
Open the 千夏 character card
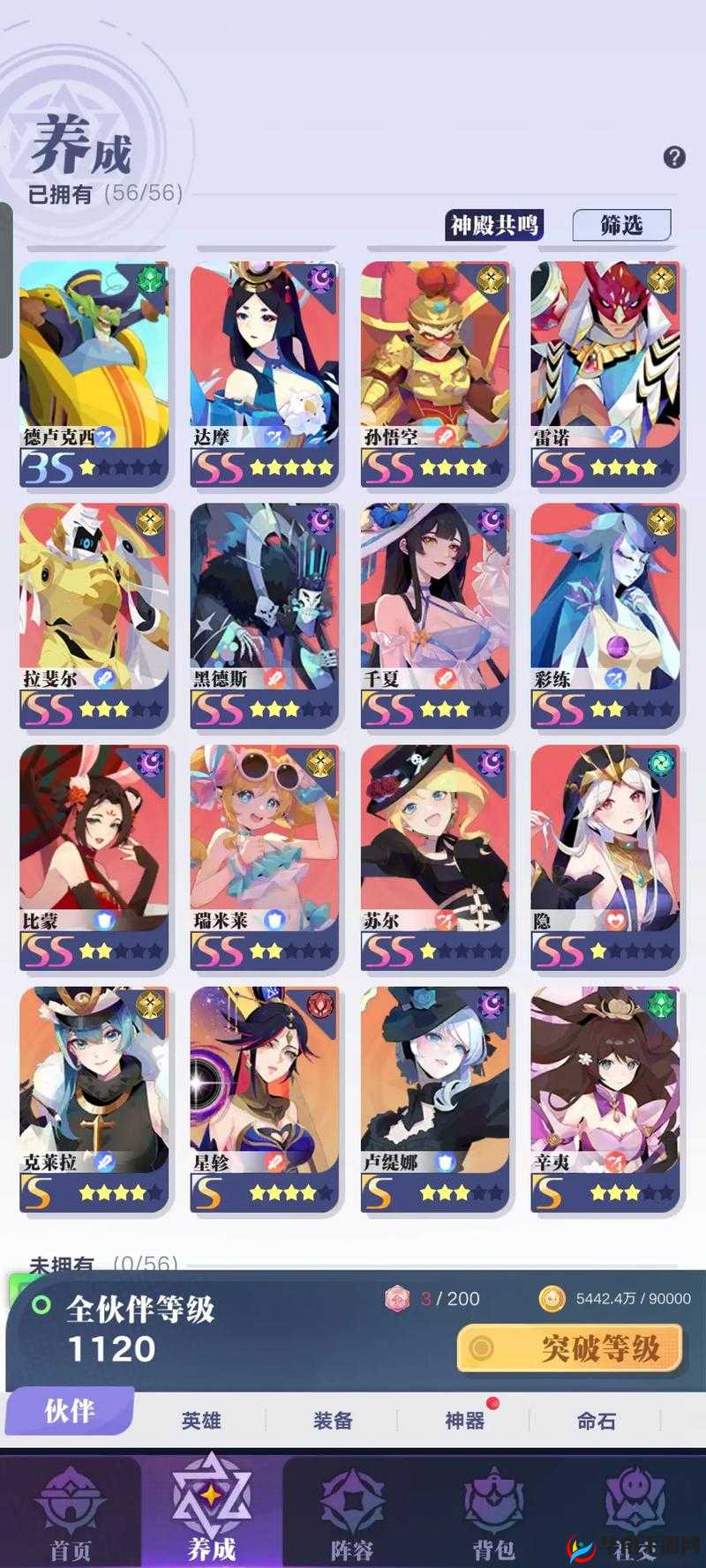click(x=434, y=613)
